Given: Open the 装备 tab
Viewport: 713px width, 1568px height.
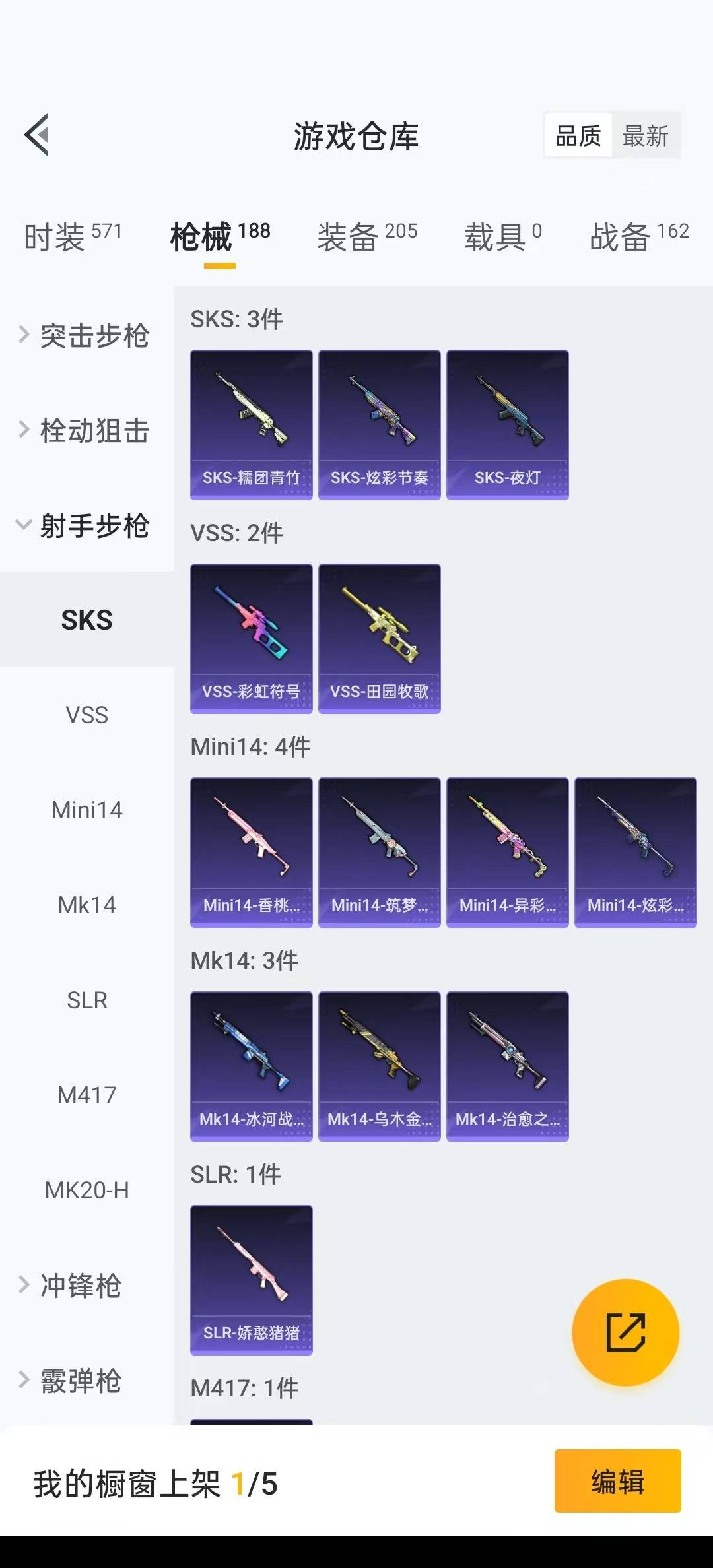Looking at the screenshot, I should tap(366, 236).
